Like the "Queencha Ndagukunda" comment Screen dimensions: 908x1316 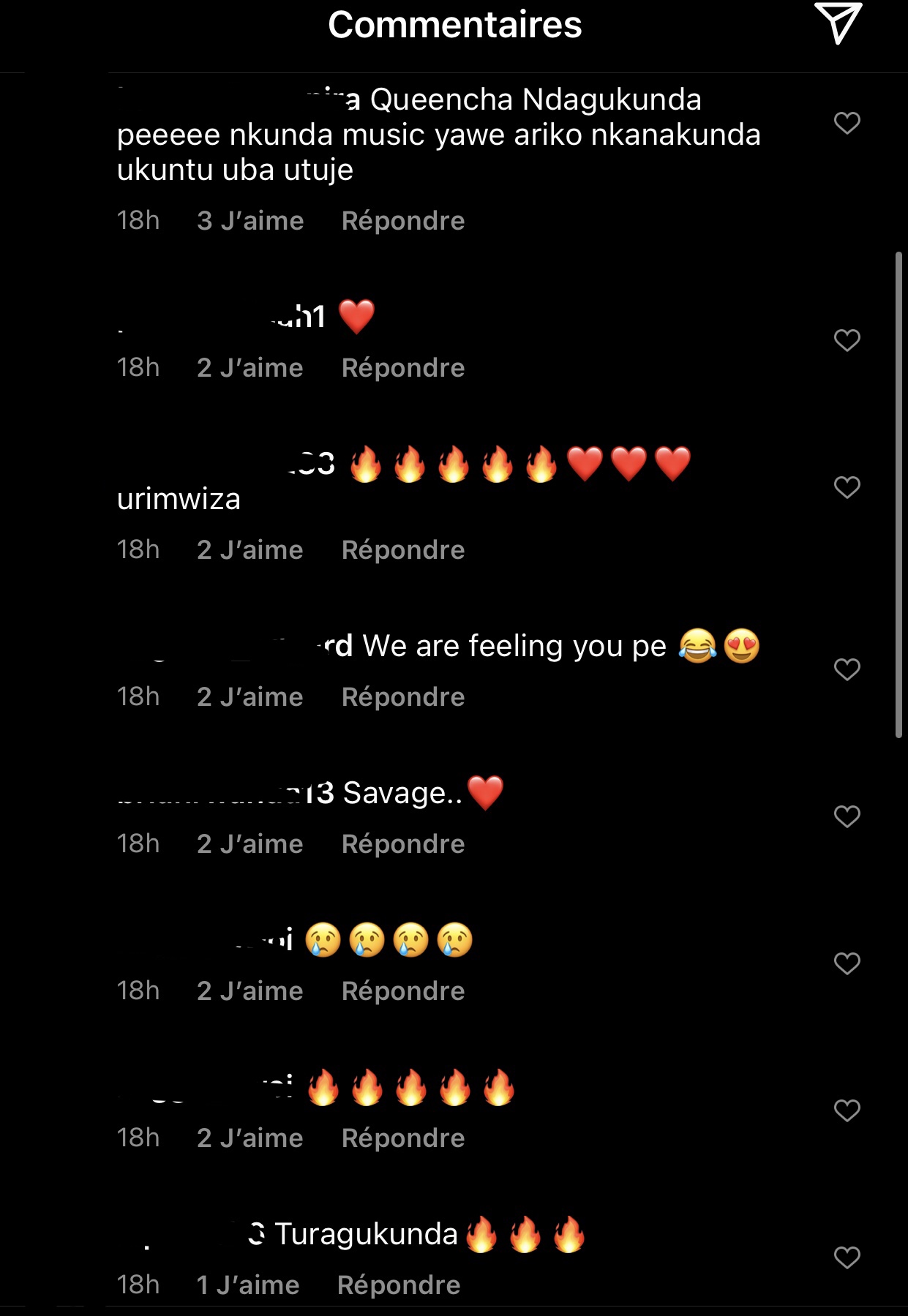click(847, 123)
